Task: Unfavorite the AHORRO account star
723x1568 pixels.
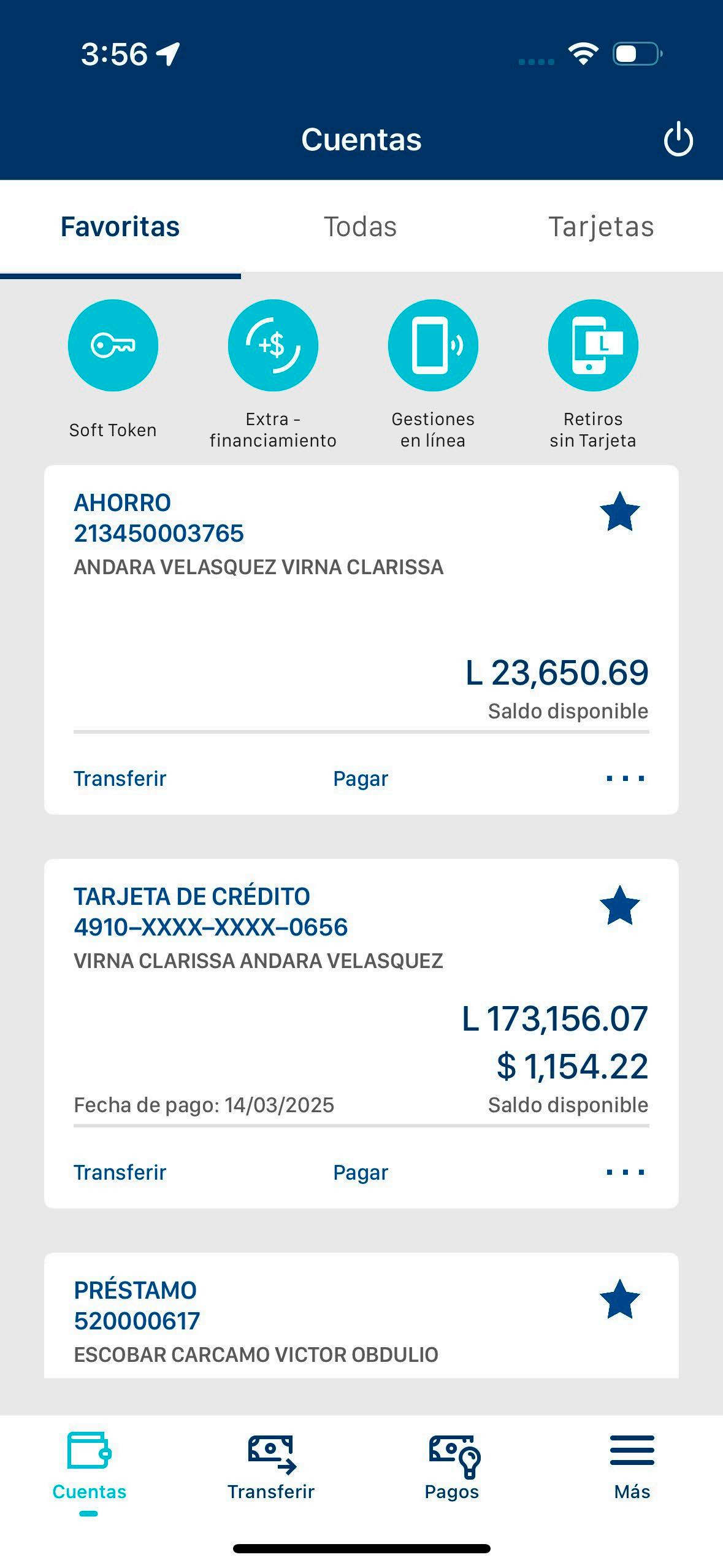Action: pyautogui.click(x=619, y=512)
